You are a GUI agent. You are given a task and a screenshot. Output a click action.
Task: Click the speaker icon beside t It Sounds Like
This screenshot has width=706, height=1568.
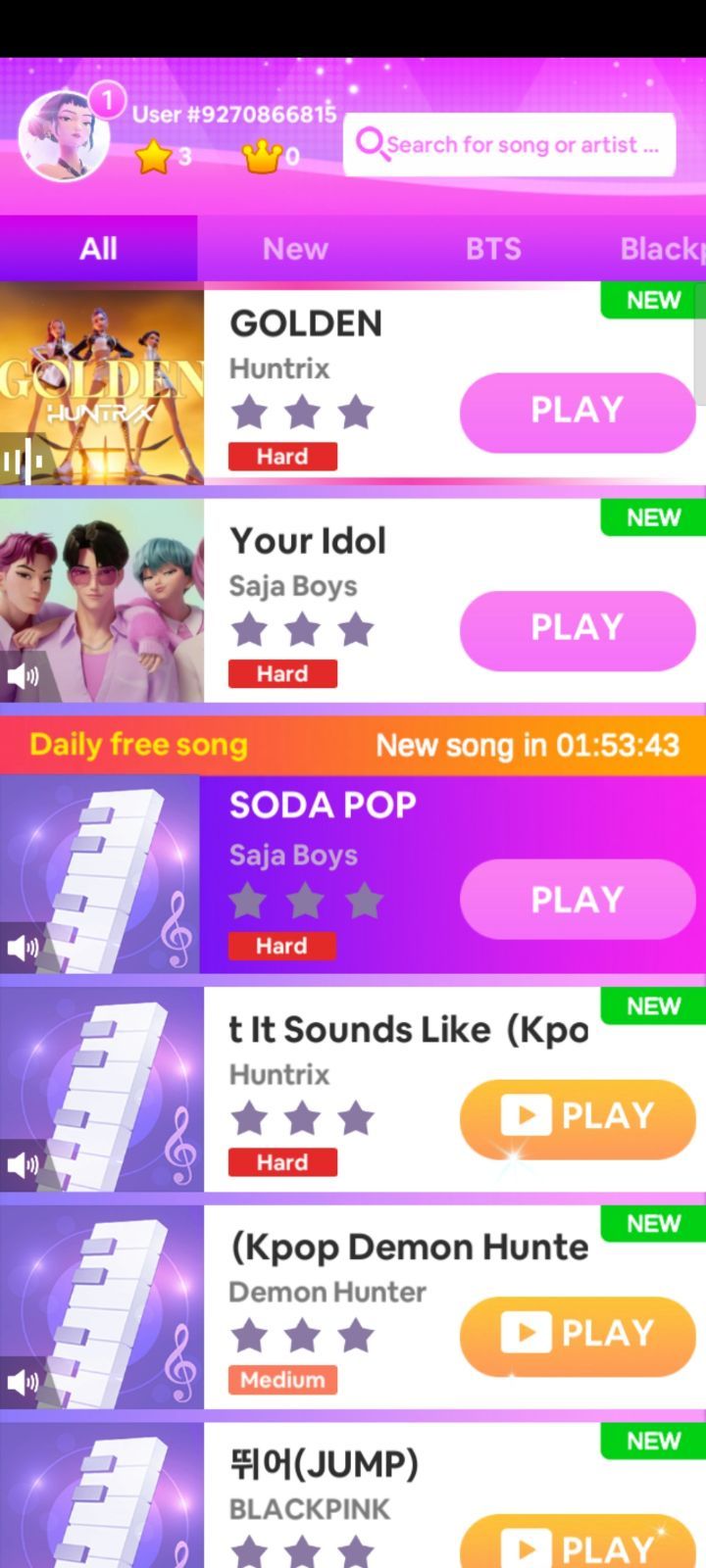[24, 1164]
